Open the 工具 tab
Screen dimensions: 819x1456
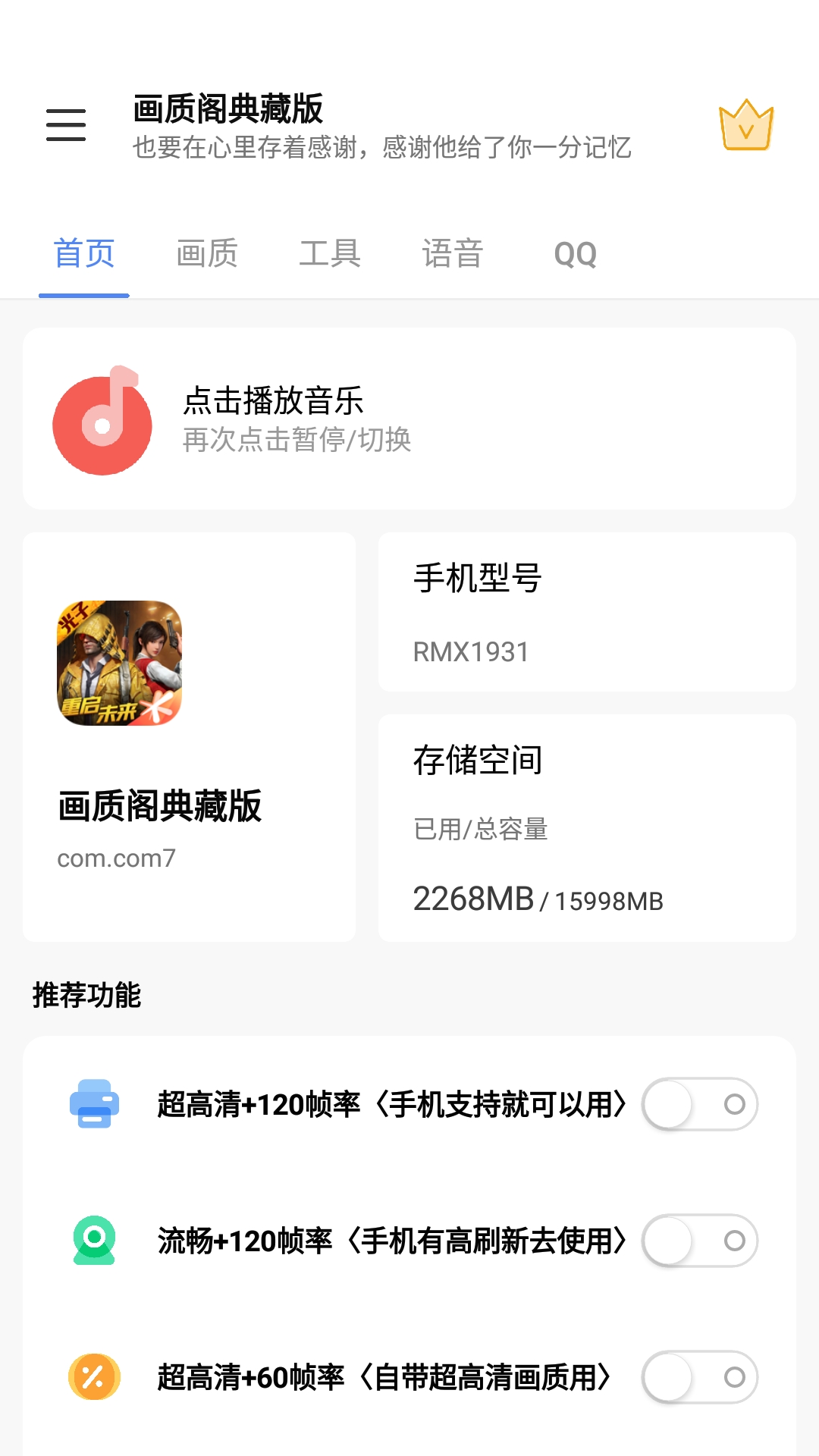click(331, 253)
